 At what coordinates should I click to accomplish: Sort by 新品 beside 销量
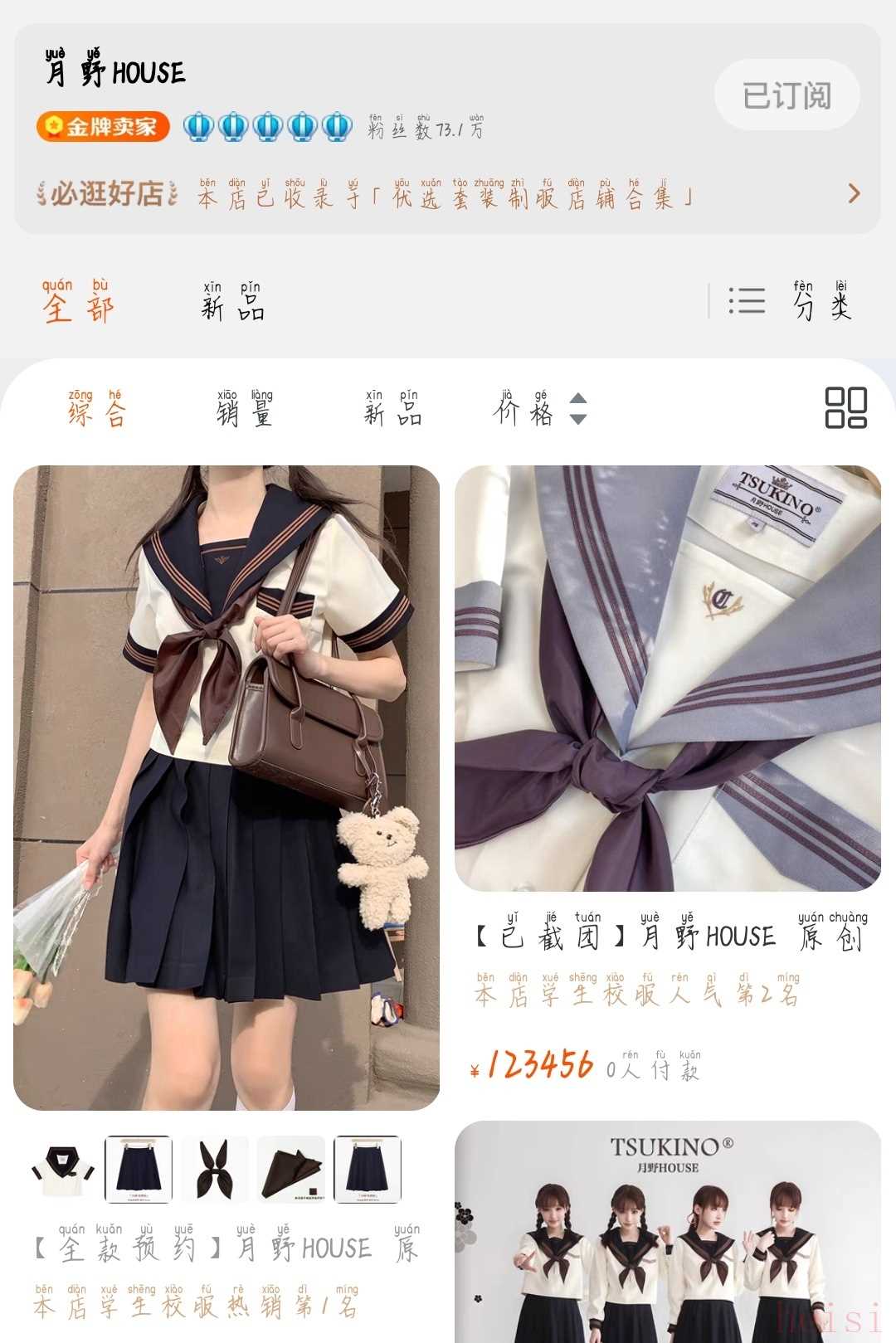coord(392,408)
